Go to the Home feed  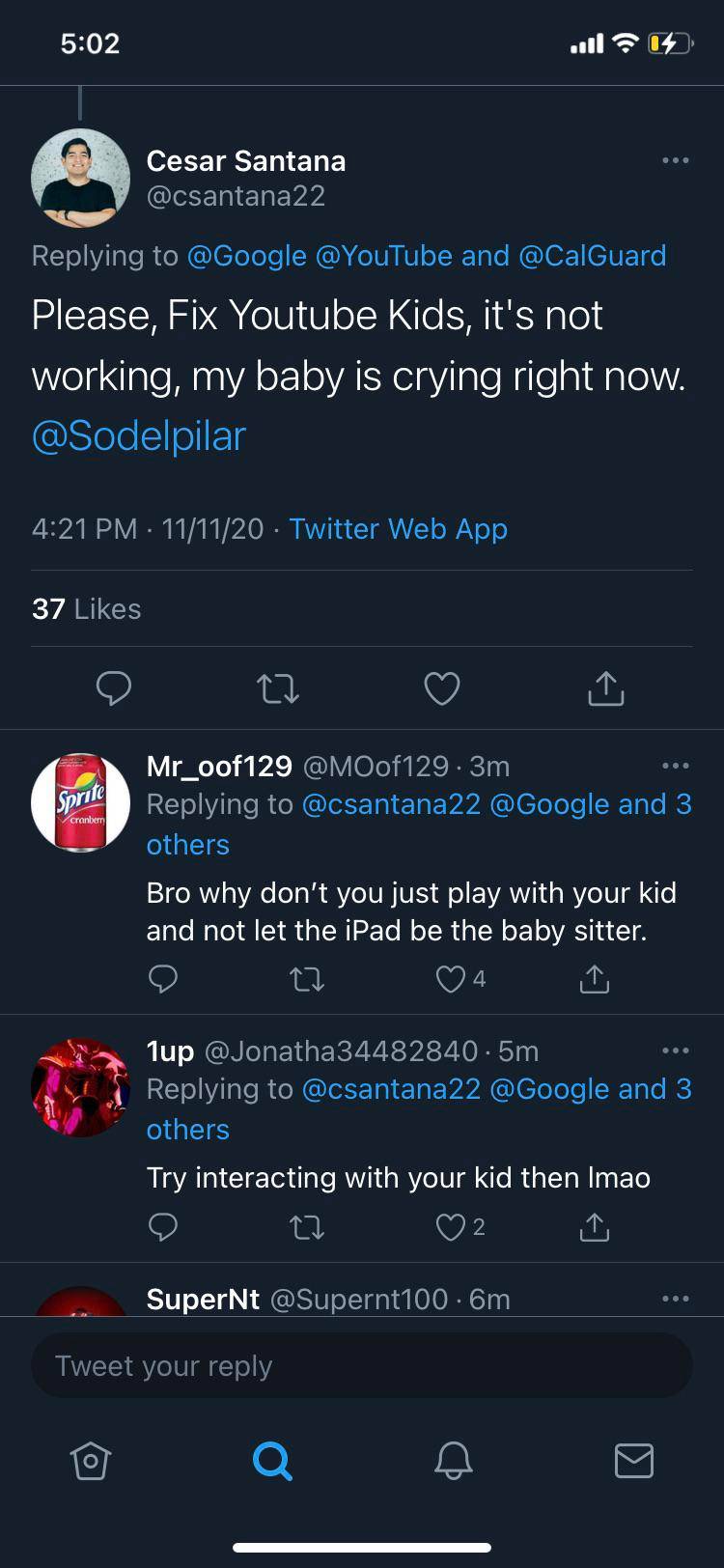pyautogui.click(x=90, y=1461)
